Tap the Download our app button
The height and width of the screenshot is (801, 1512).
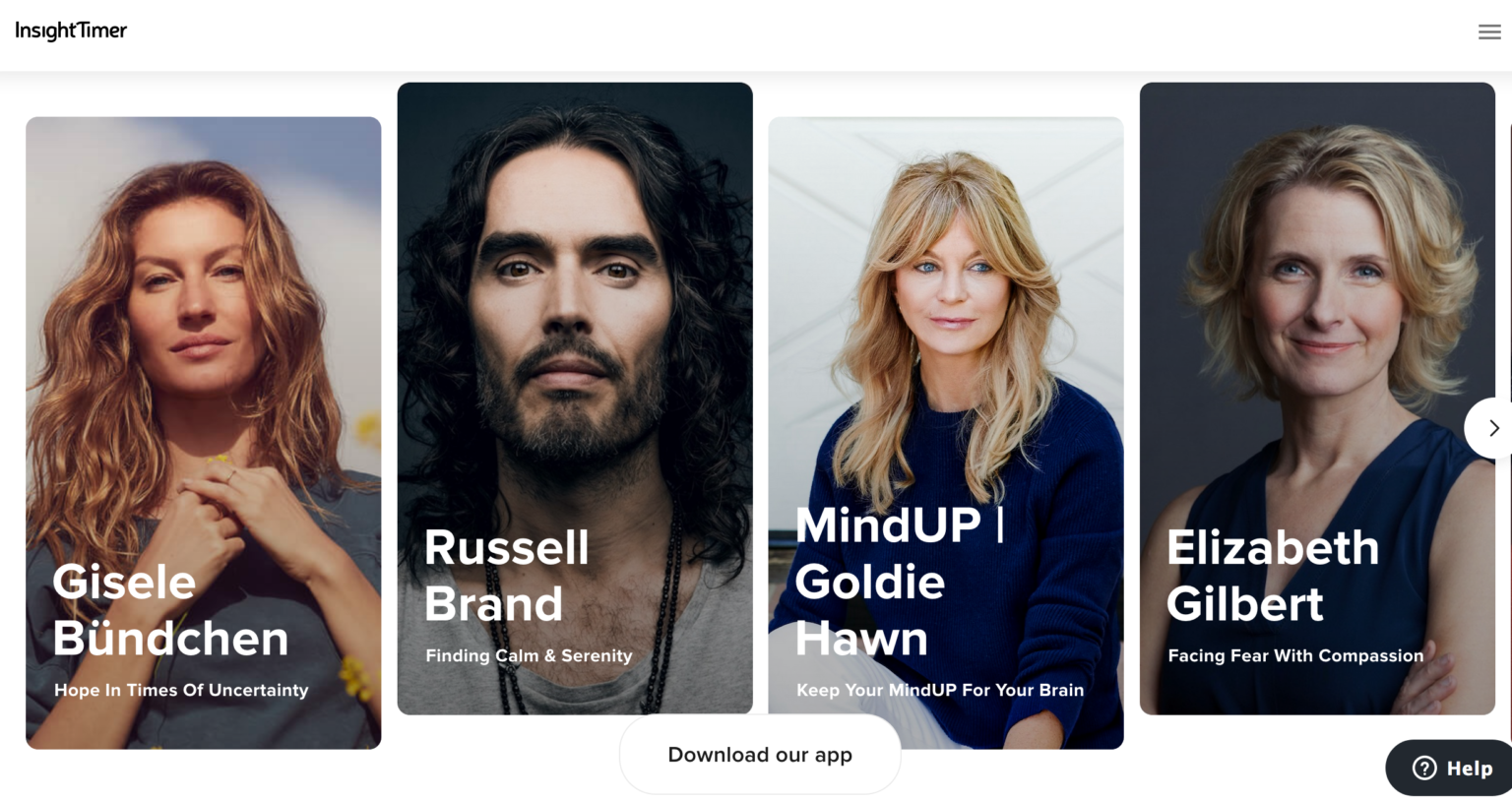(759, 755)
